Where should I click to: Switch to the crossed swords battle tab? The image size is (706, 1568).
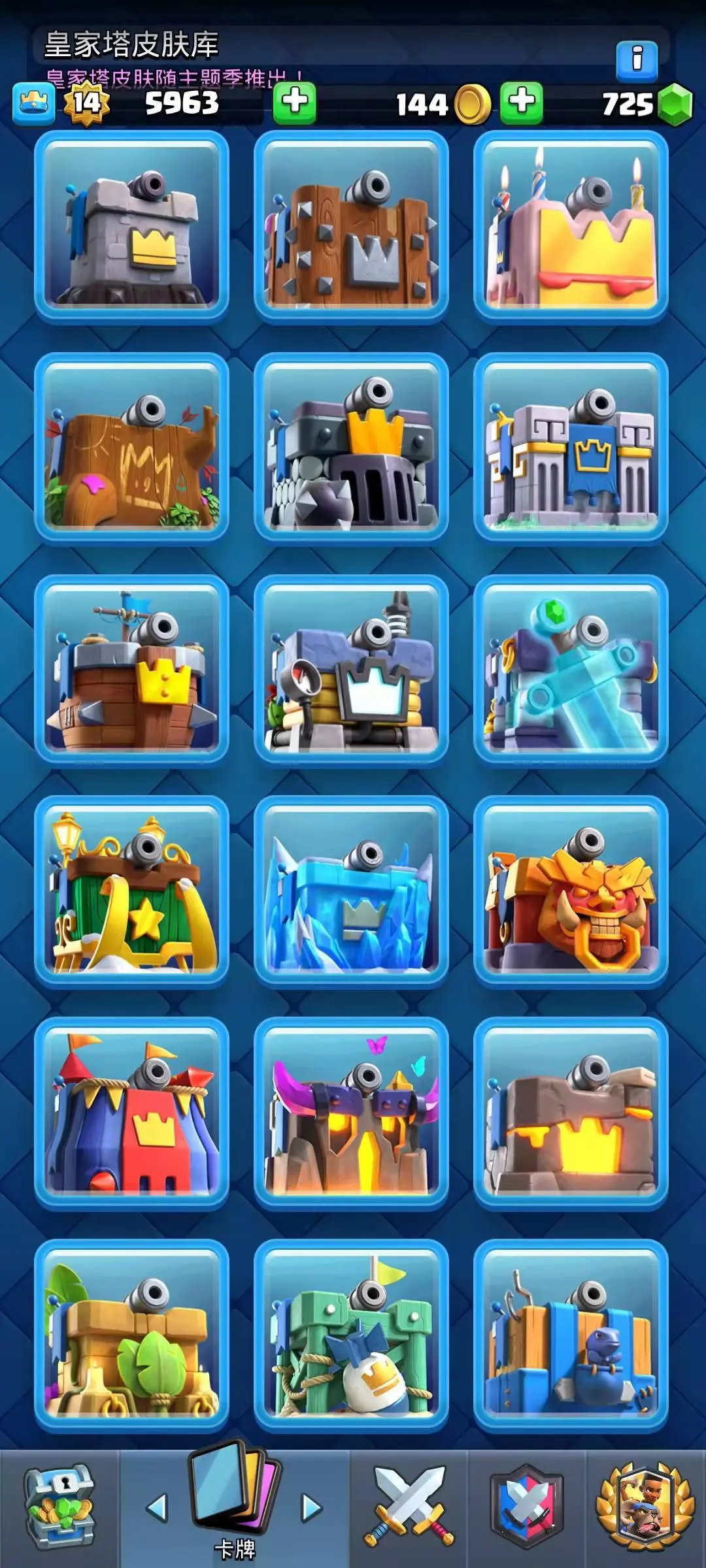coord(409,1506)
